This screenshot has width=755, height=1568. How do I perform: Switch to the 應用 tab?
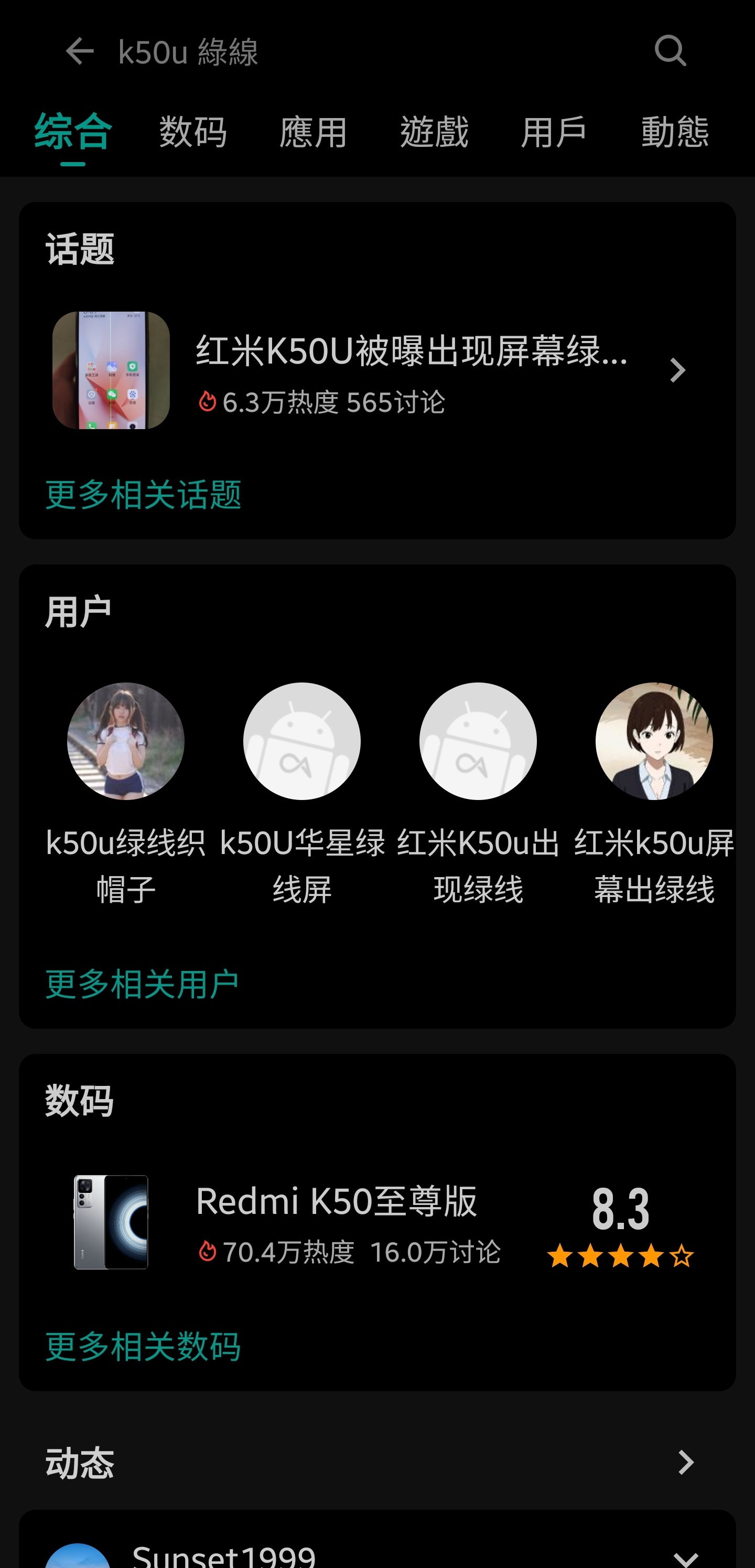coord(314,132)
